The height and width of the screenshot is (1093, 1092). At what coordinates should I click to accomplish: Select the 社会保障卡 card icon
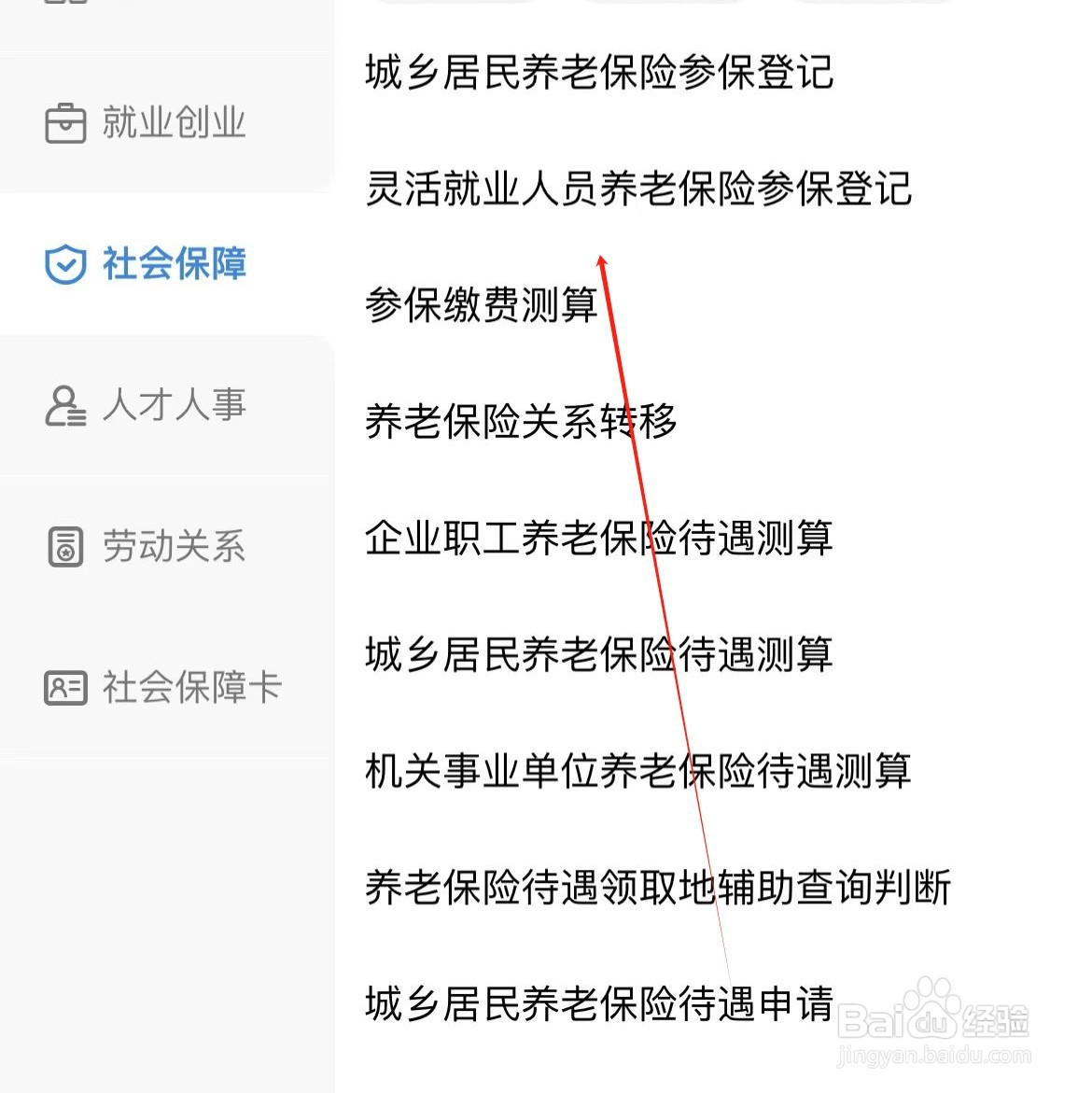pyautogui.click(x=63, y=688)
